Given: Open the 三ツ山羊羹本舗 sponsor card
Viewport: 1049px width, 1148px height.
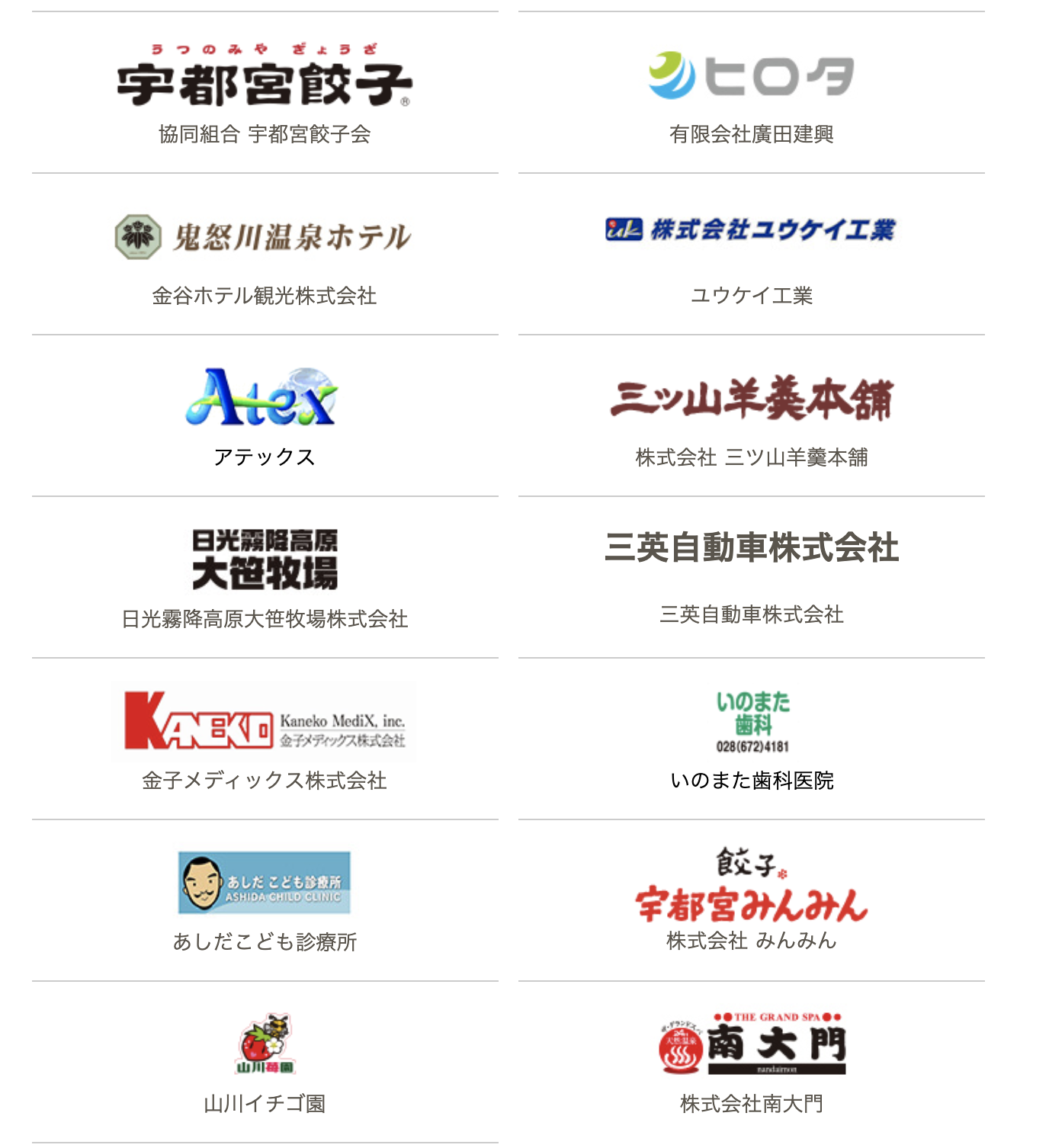Looking at the screenshot, I should point(751,415).
